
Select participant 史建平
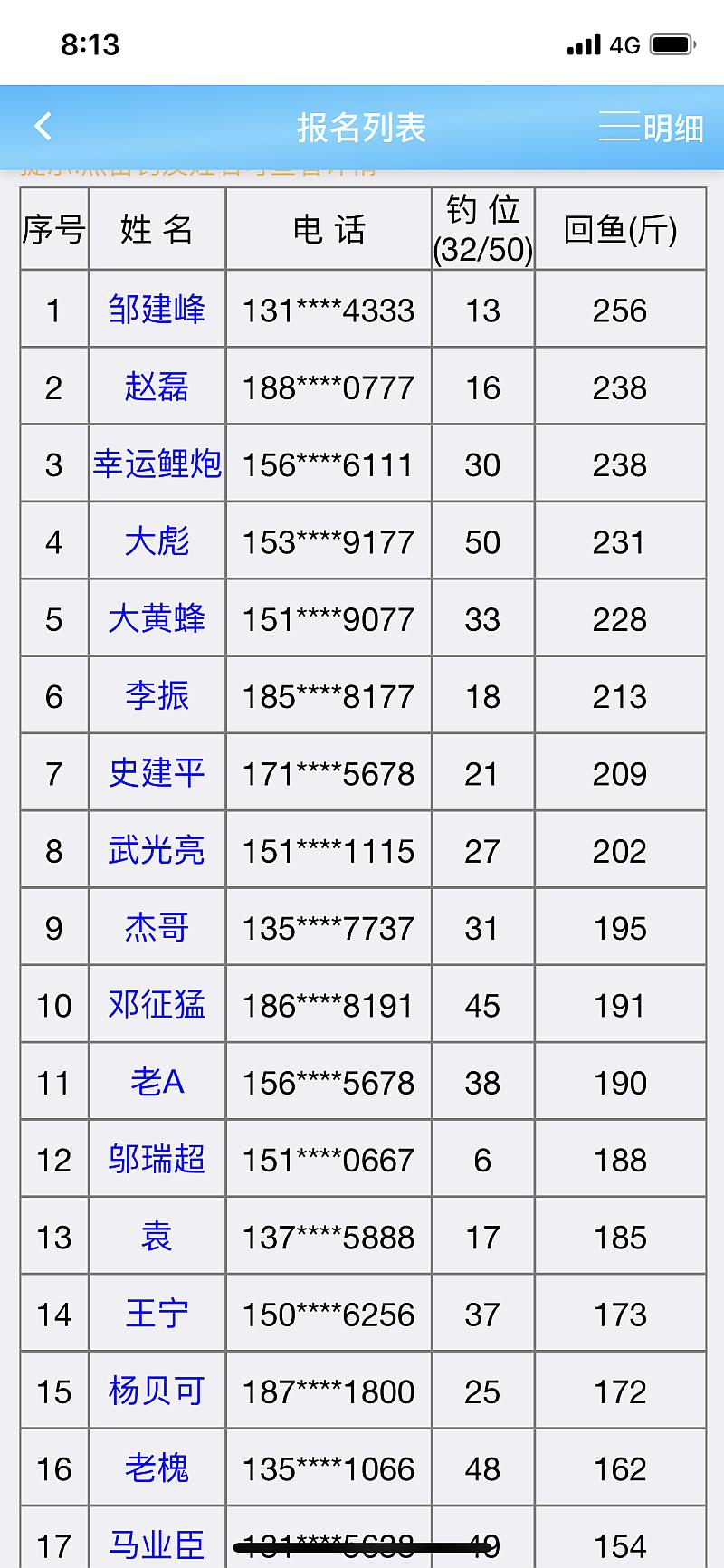156,773
